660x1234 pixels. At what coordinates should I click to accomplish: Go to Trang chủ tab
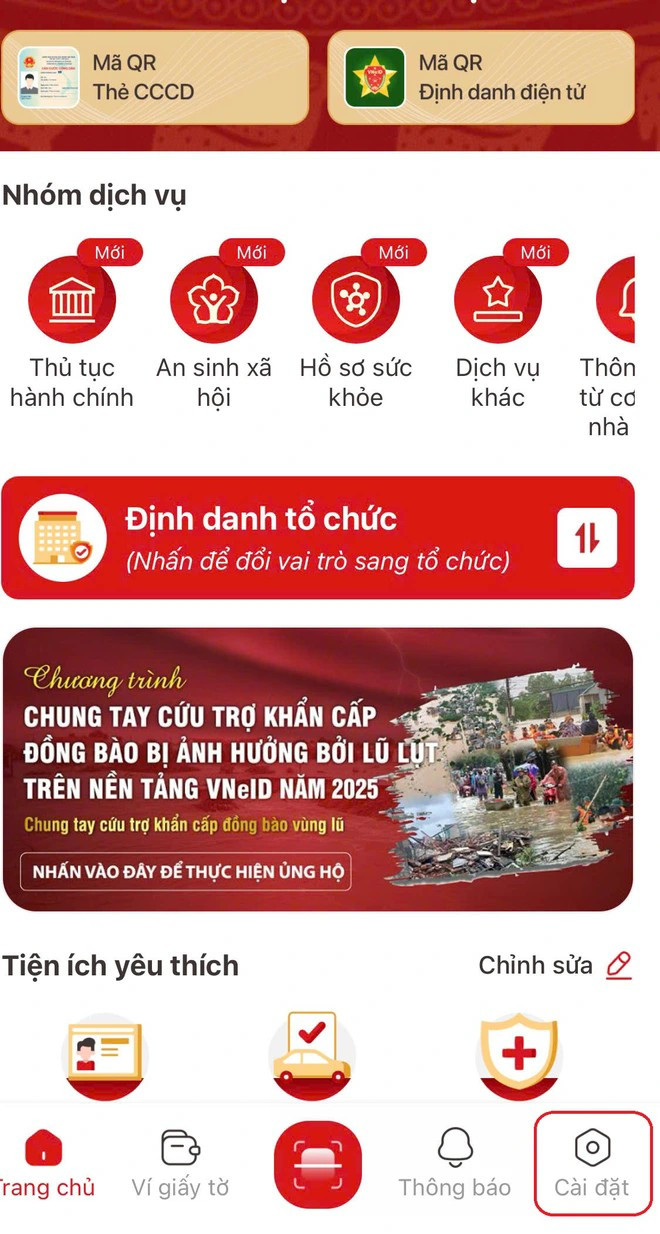pos(44,1164)
